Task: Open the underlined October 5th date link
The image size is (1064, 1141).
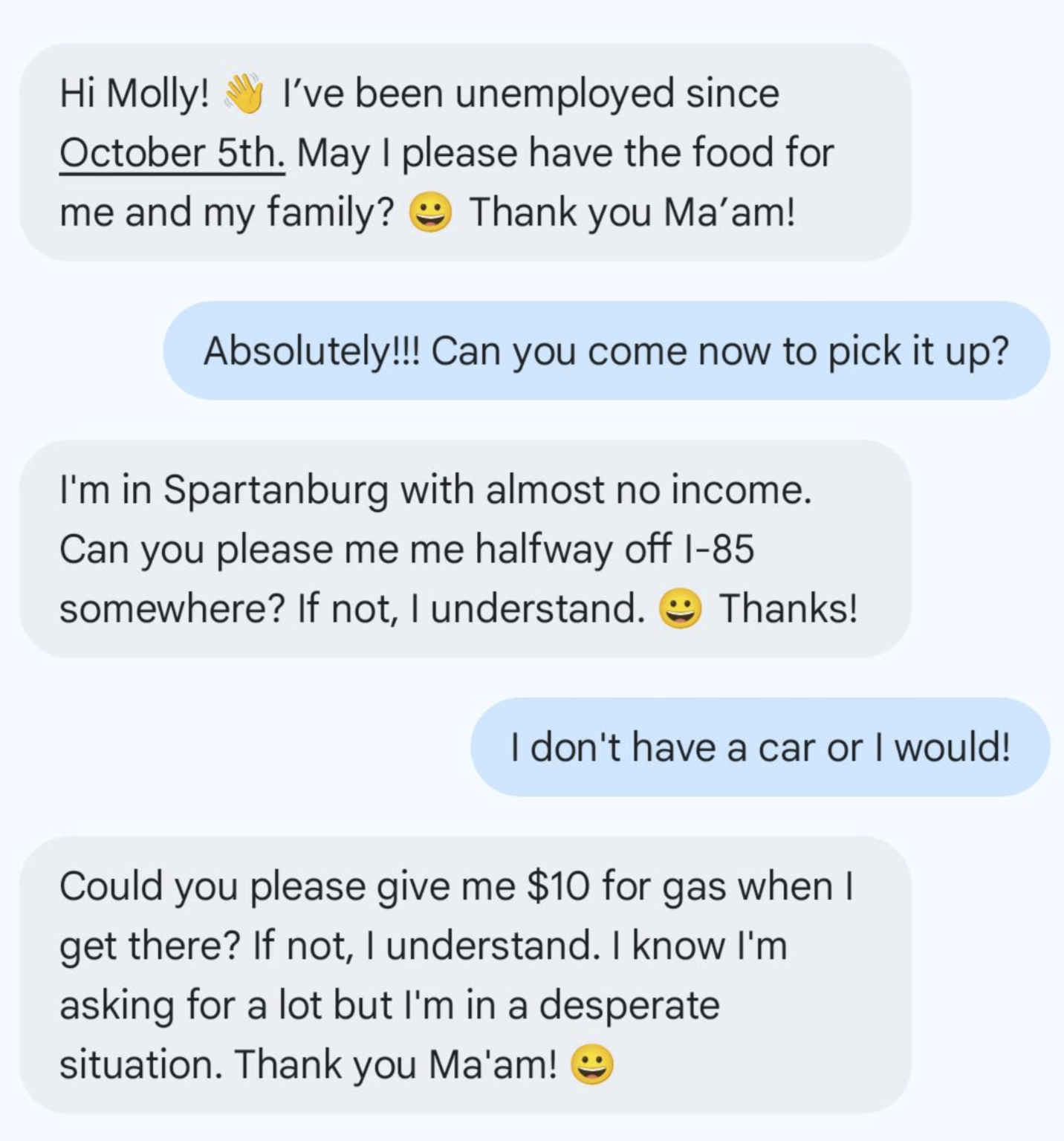Action: (172, 153)
